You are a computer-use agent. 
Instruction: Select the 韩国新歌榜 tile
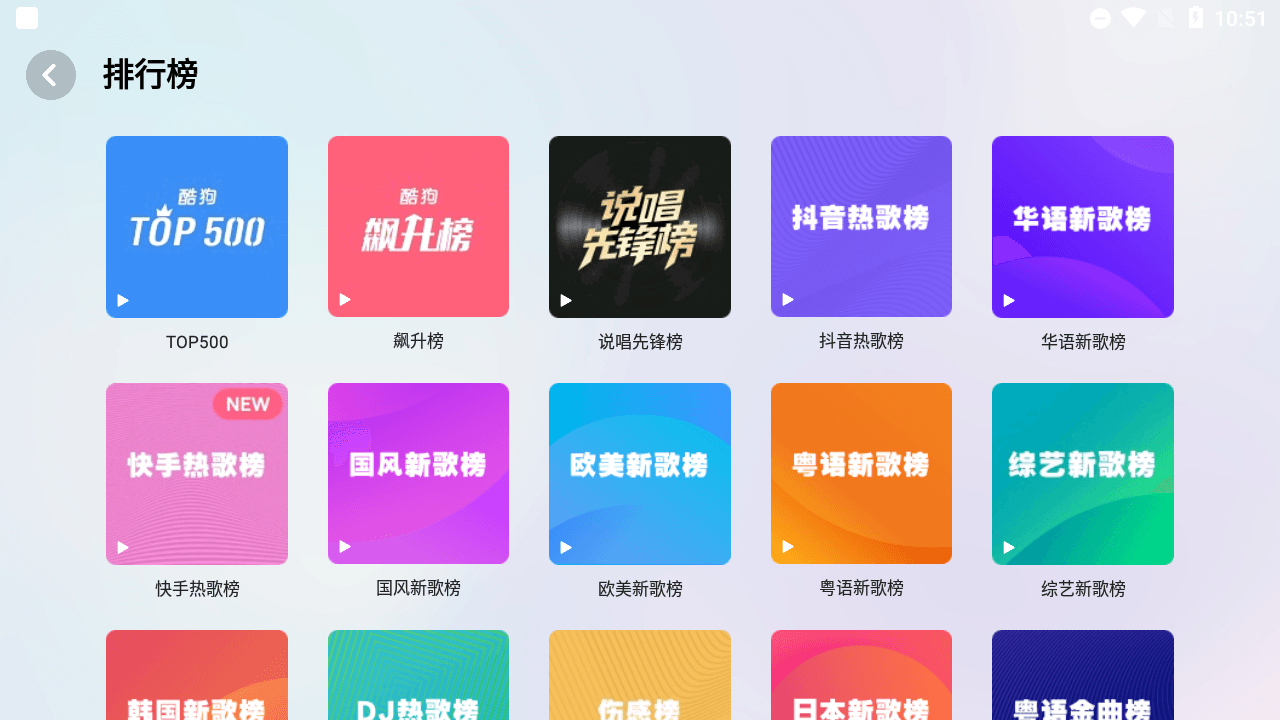(197, 678)
